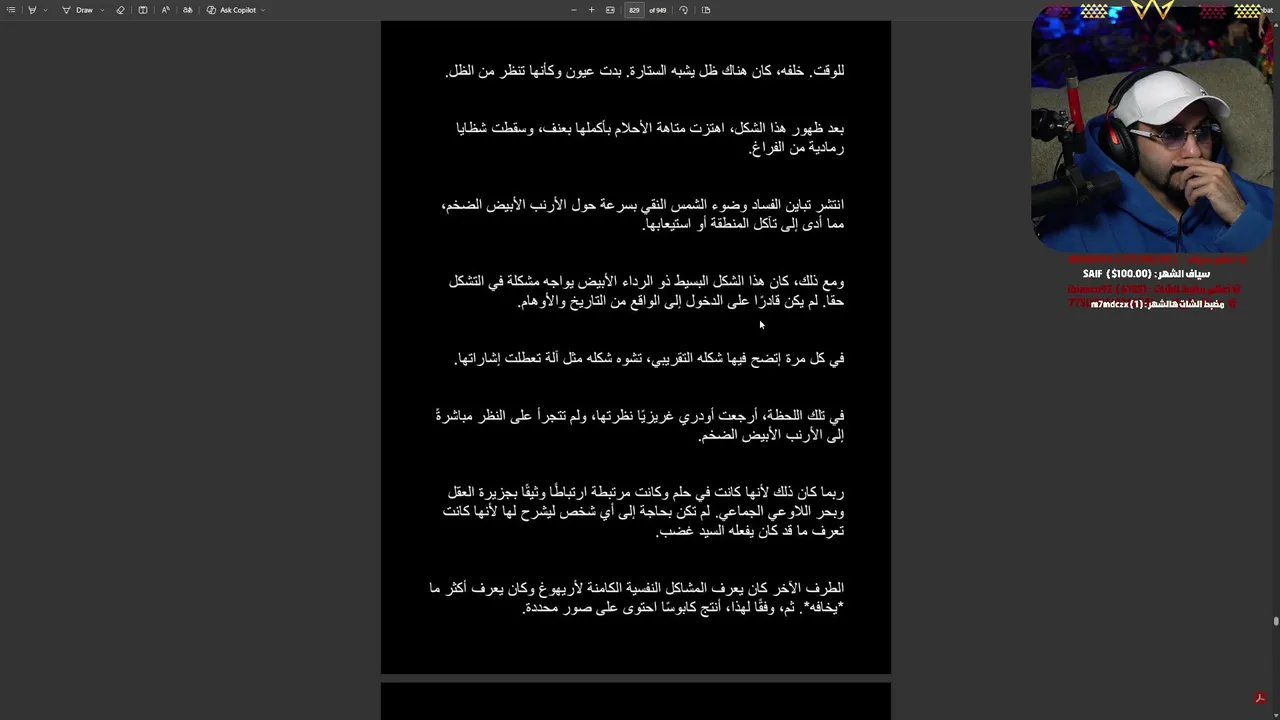Select the eraser tool
The width and height of the screenshot is (1280, 720).
120,10
